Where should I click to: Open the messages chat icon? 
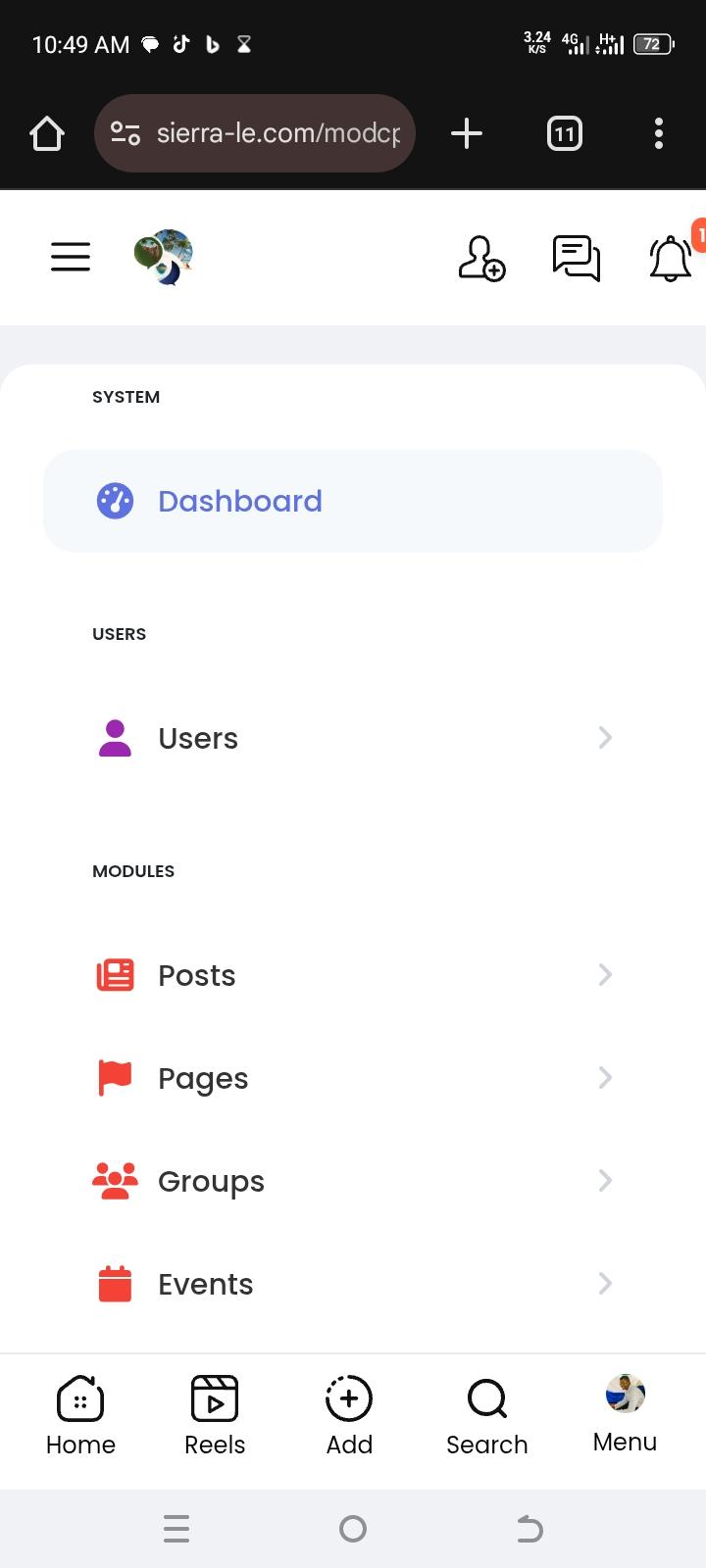pos(576,259)
